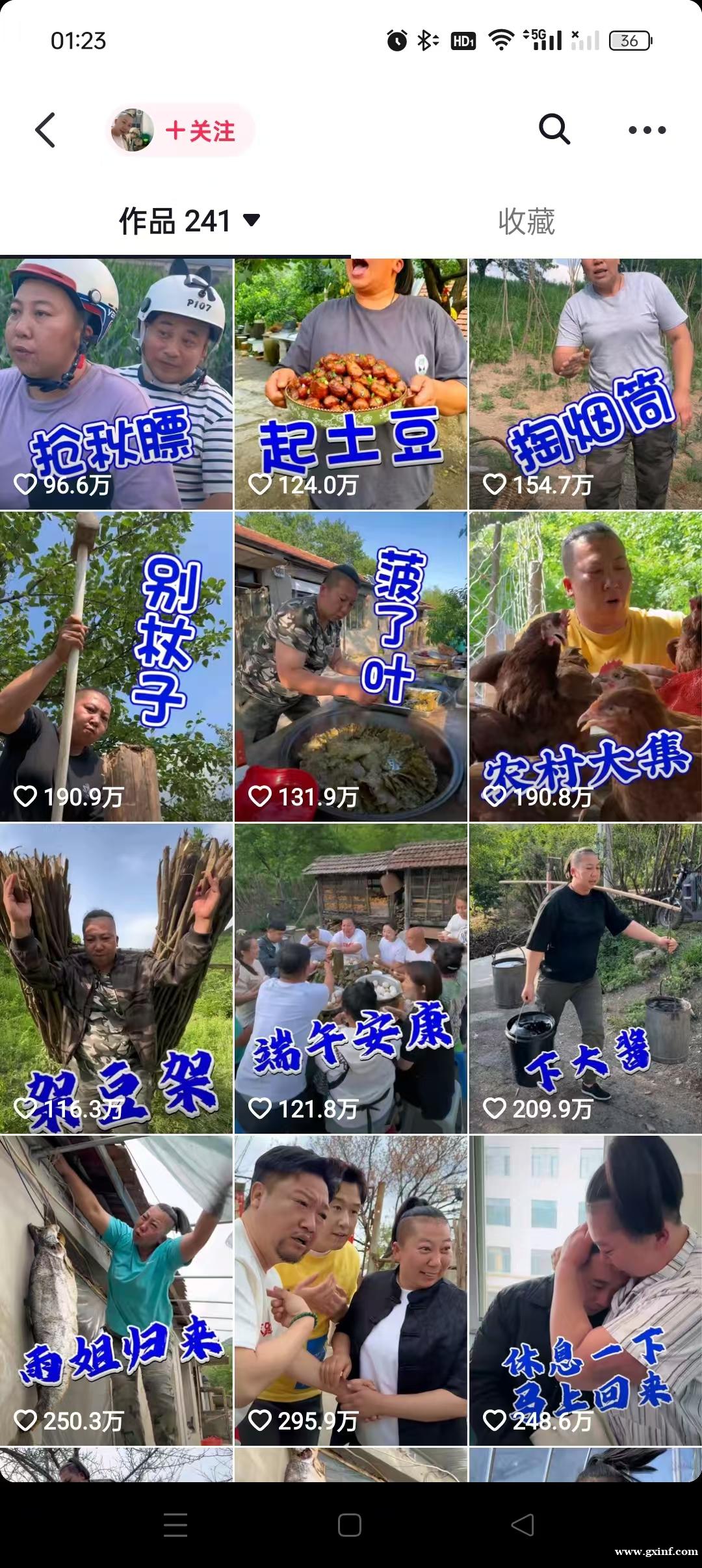Tap the system home button

(x=350, y=1524)
